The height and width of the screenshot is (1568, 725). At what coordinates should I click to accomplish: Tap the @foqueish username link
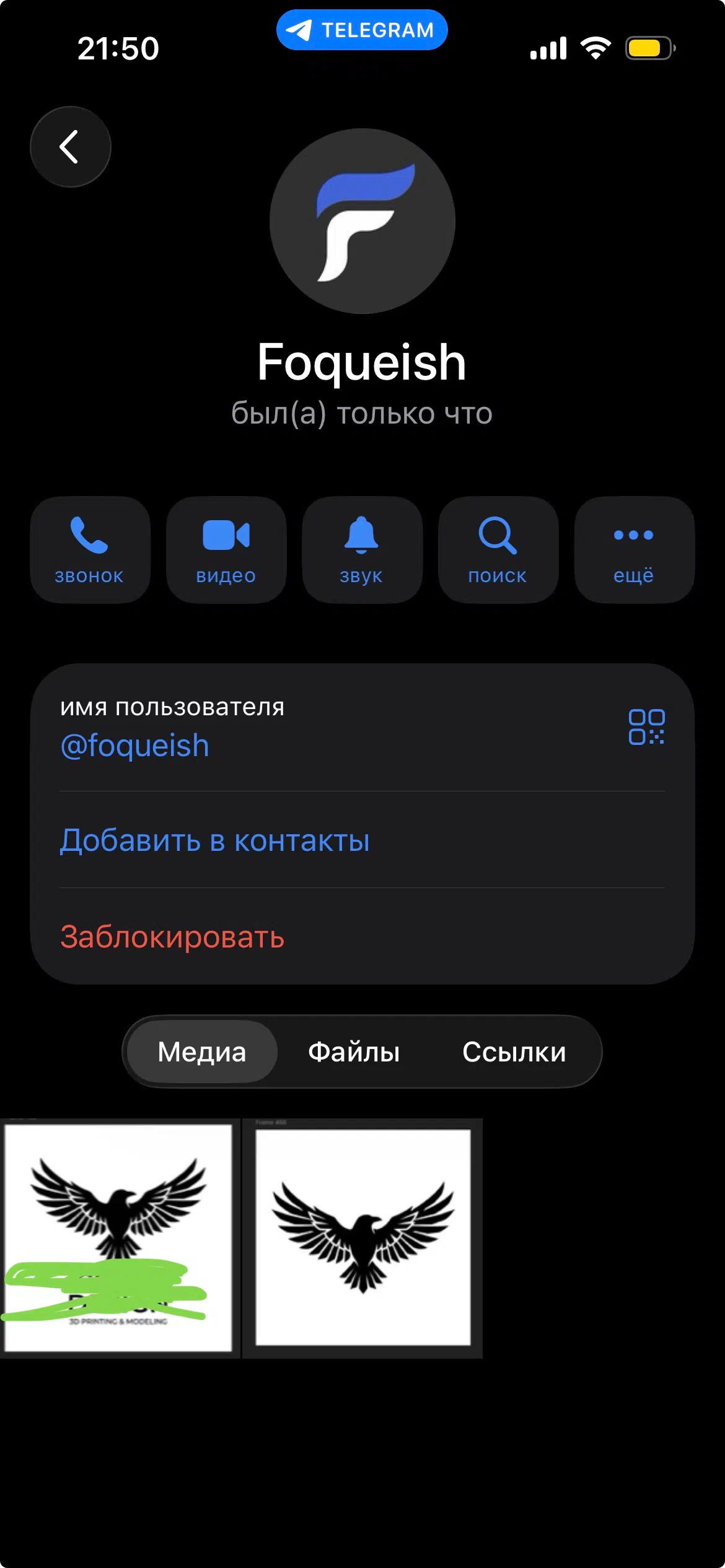tap(134, 746)
